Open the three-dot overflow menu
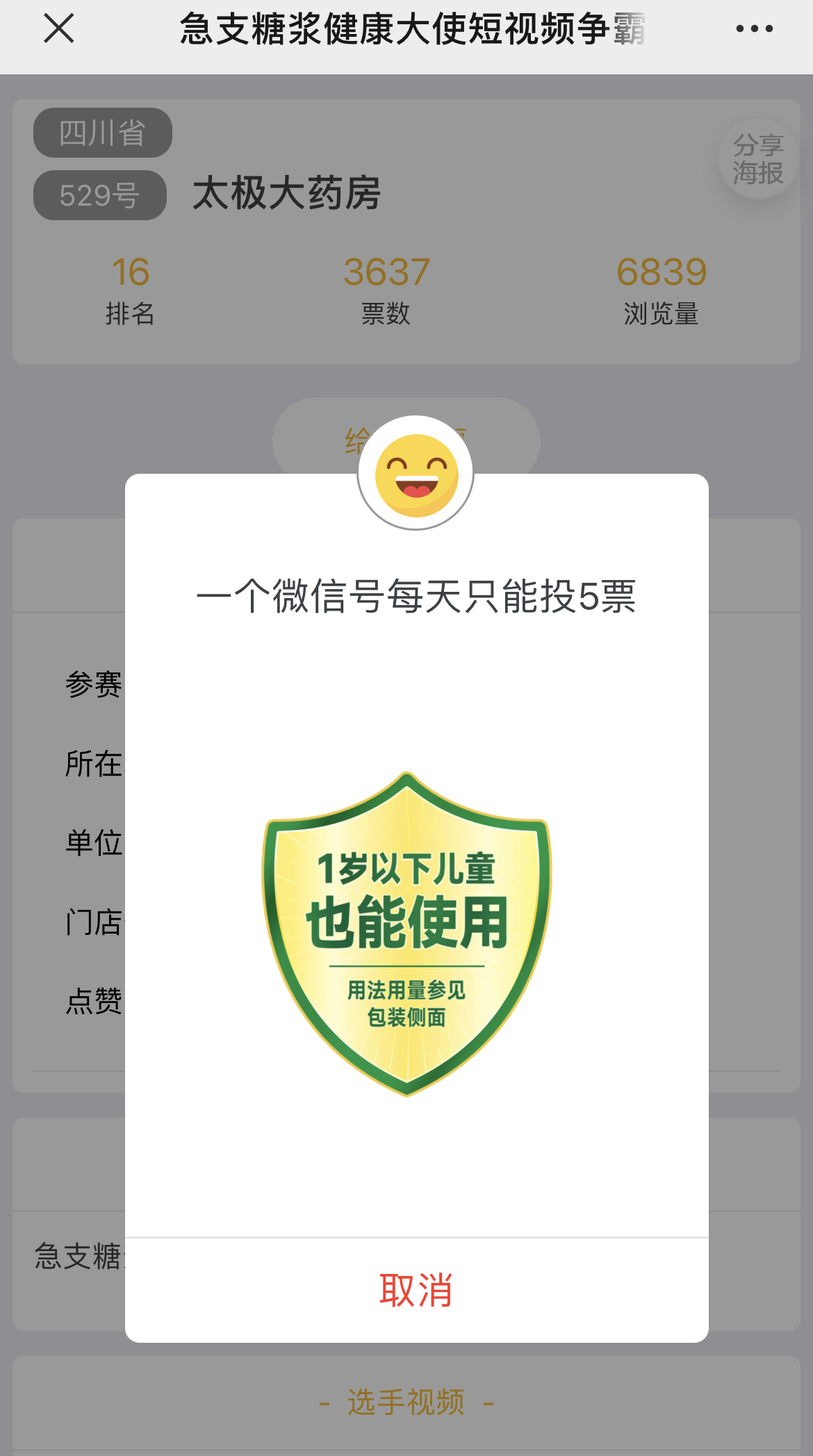This screenshot has height=1456, width=813. tap(754, 28)
